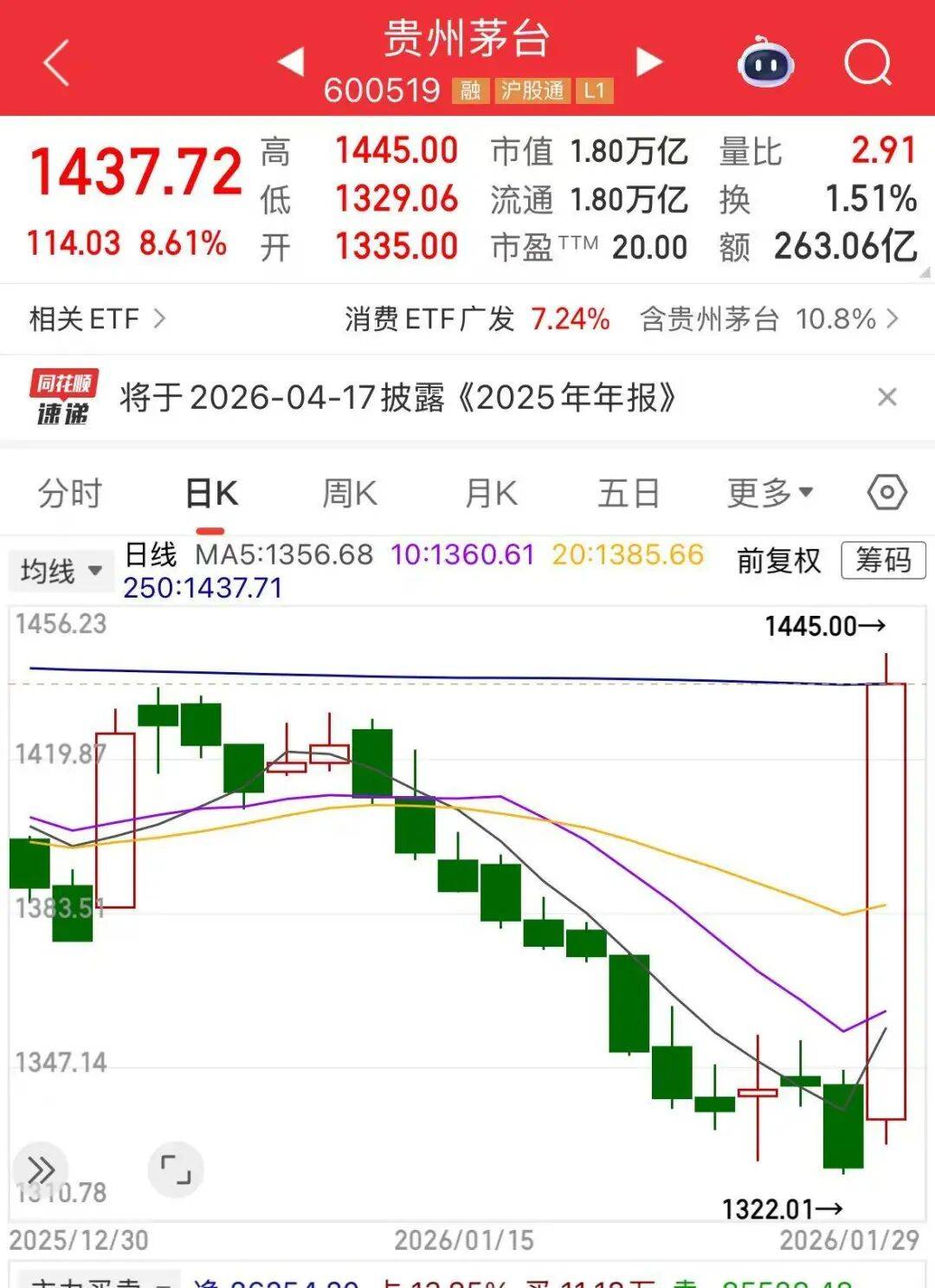Go back using the header arrow
This screenshot has height=1288, width=935.
pos(56,63)
